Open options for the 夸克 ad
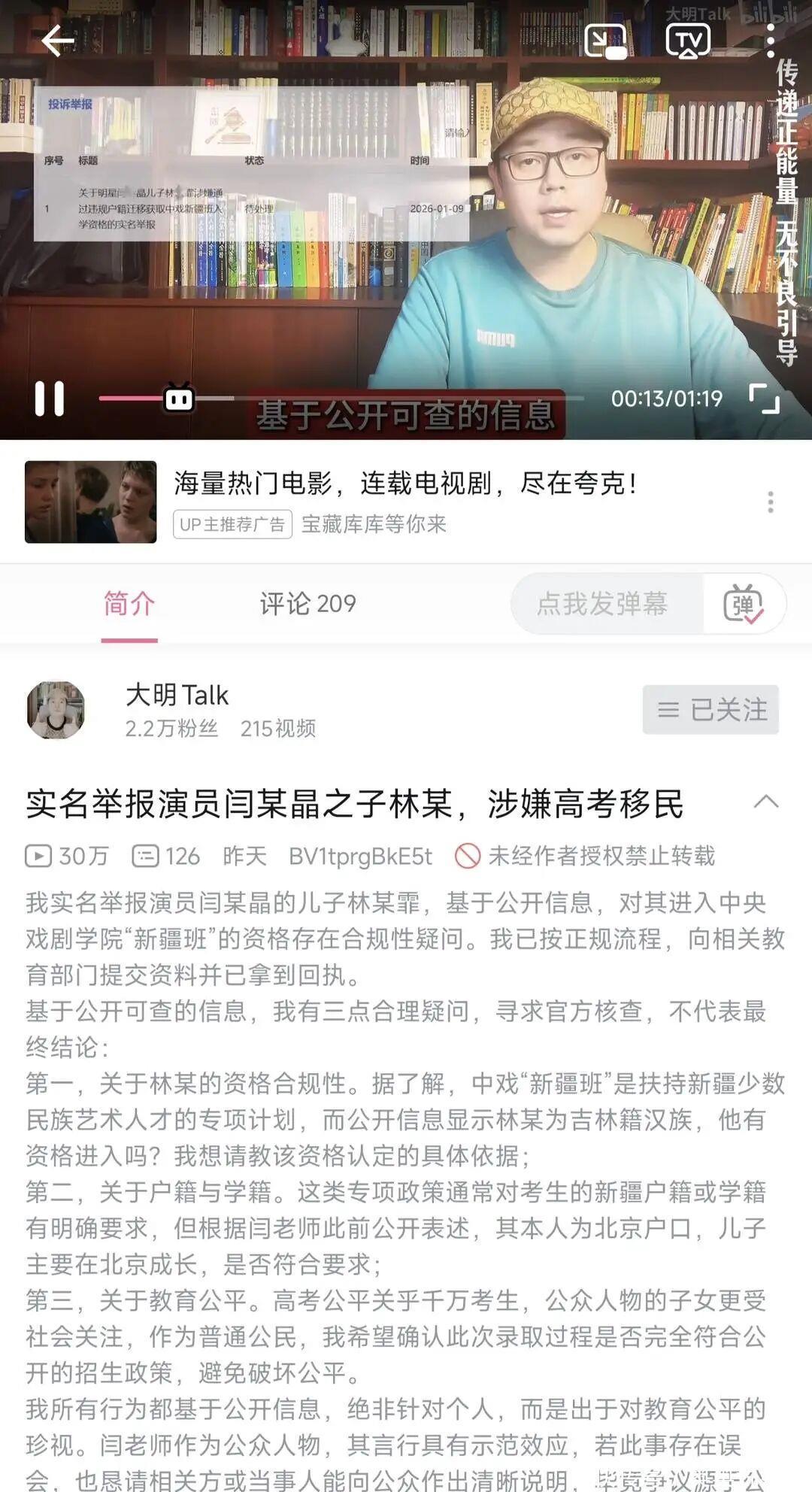This screenshot has height=1492, width=812. pos(770,502)
